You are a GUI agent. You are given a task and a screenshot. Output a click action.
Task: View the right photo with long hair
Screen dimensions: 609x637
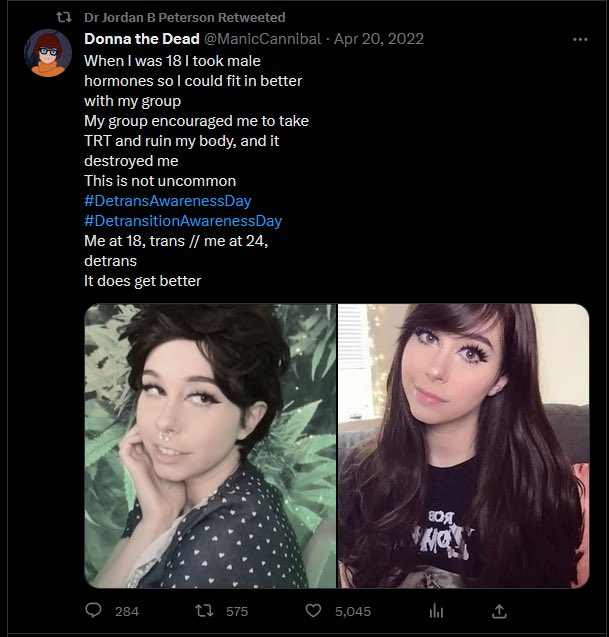[x=463, y=445]
